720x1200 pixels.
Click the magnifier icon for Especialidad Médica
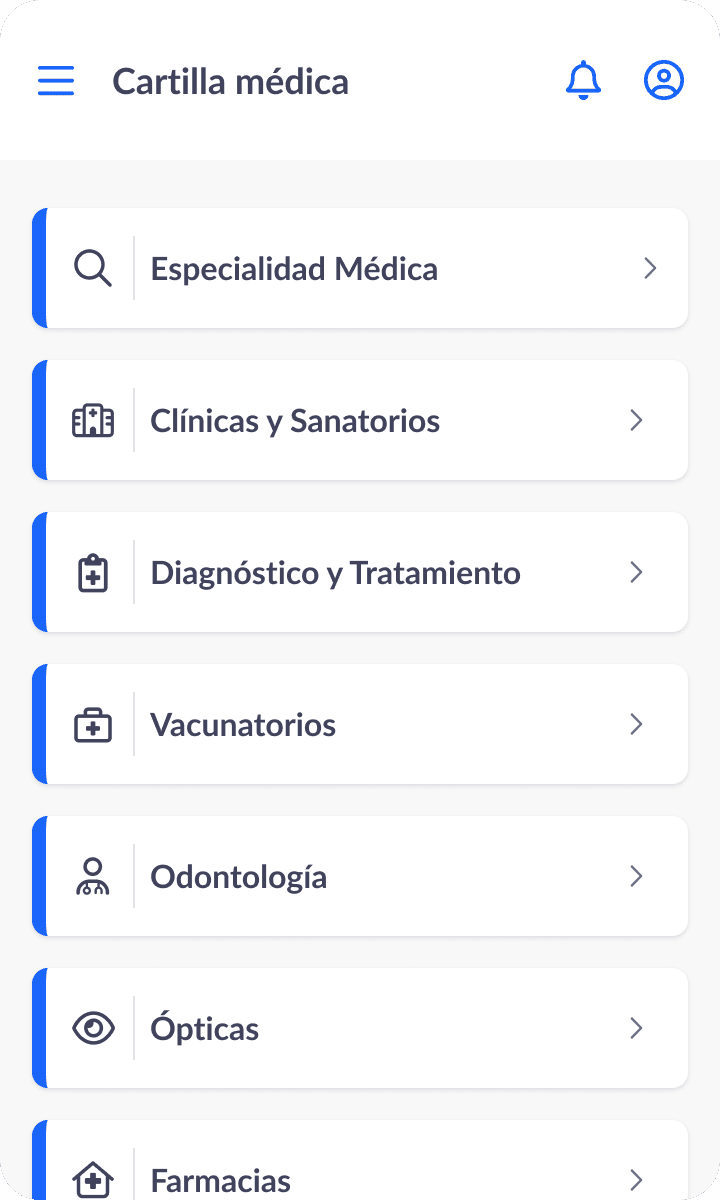93,268
